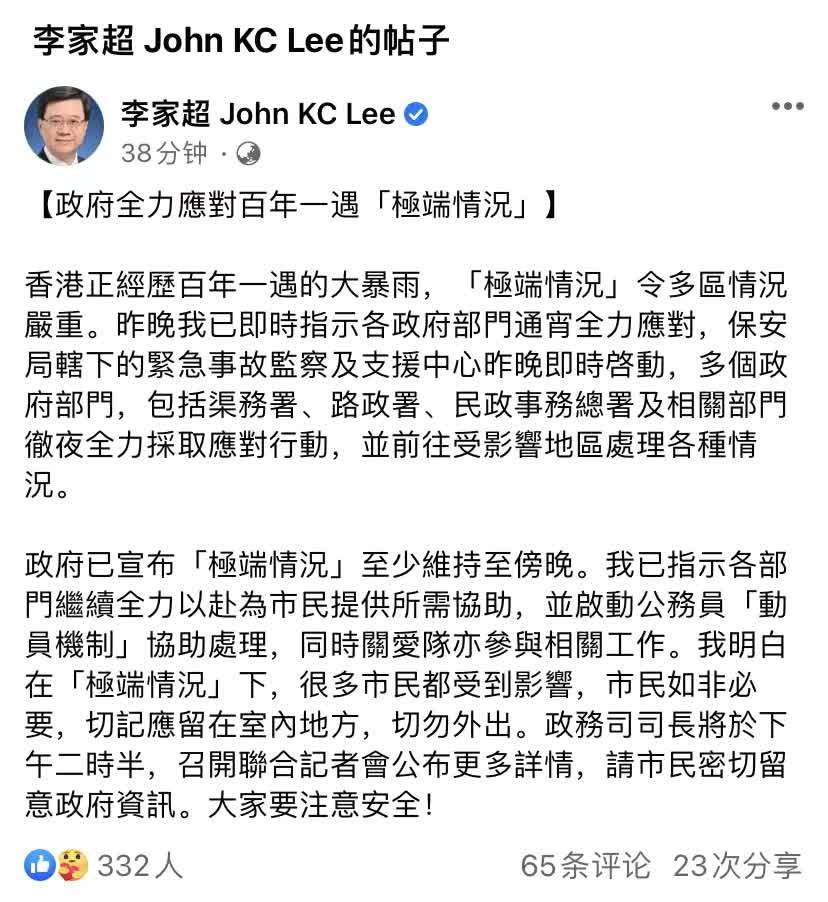
Task: Open the three-dot post options menu
Action: pos(787,107)
